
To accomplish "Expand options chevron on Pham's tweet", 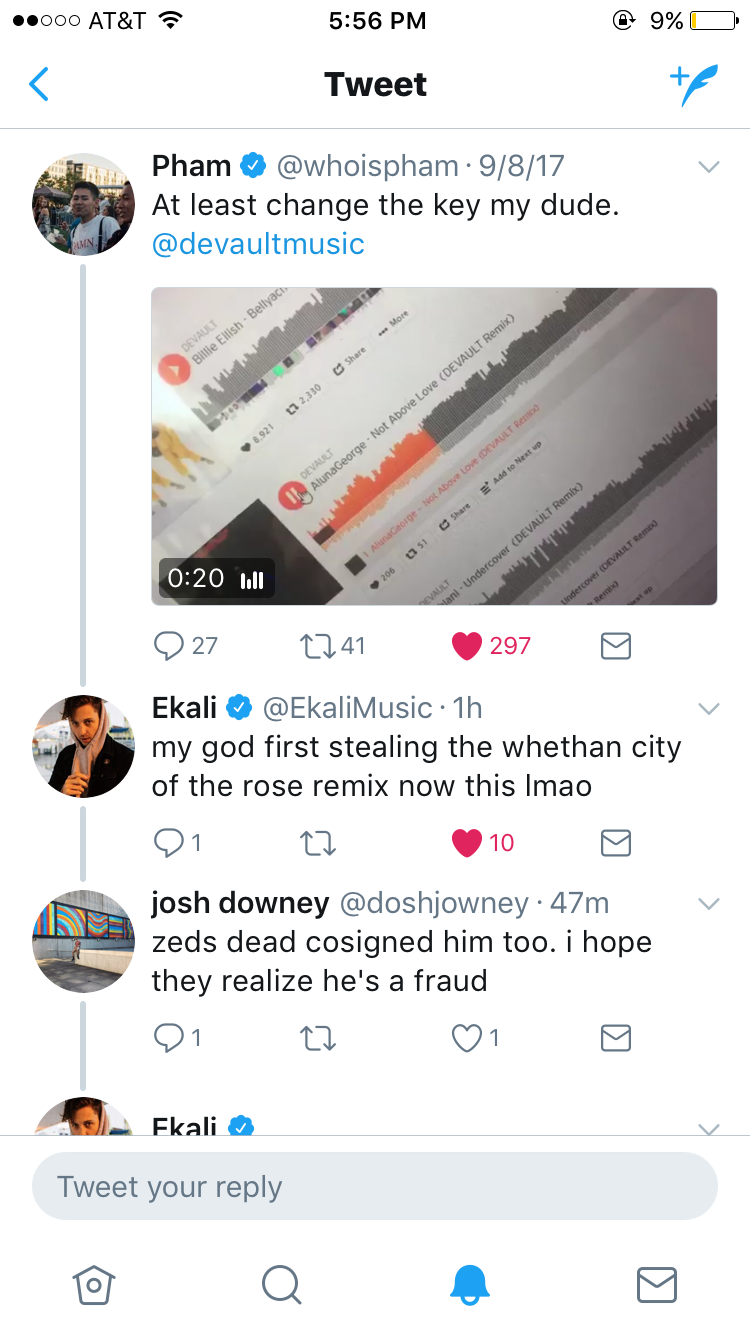I will (x=709, y=167).
